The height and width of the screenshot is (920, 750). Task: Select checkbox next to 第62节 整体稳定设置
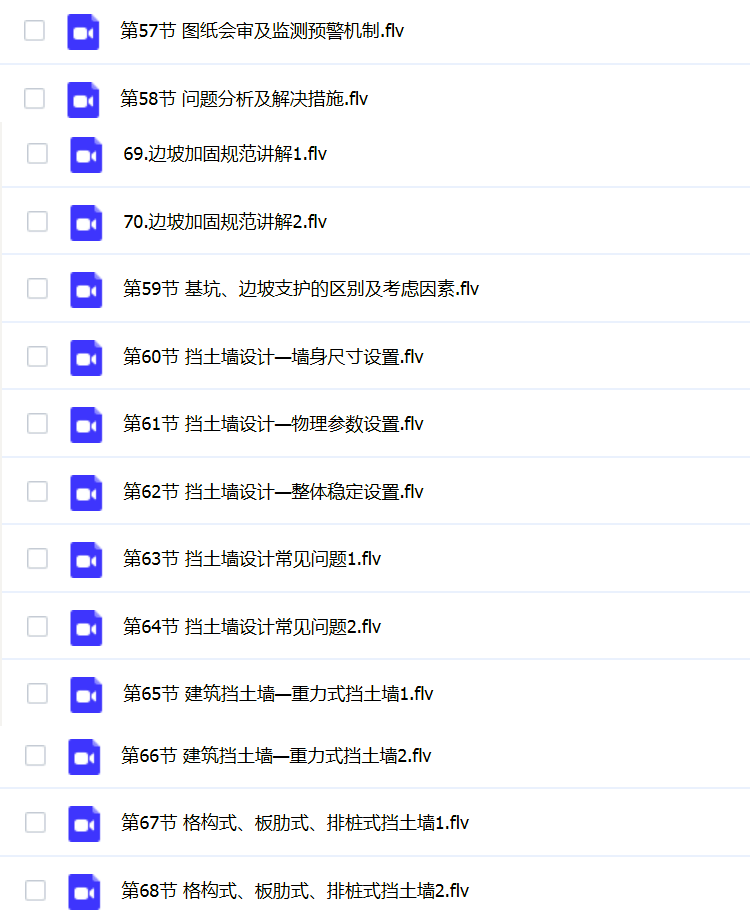coord(37,491)
